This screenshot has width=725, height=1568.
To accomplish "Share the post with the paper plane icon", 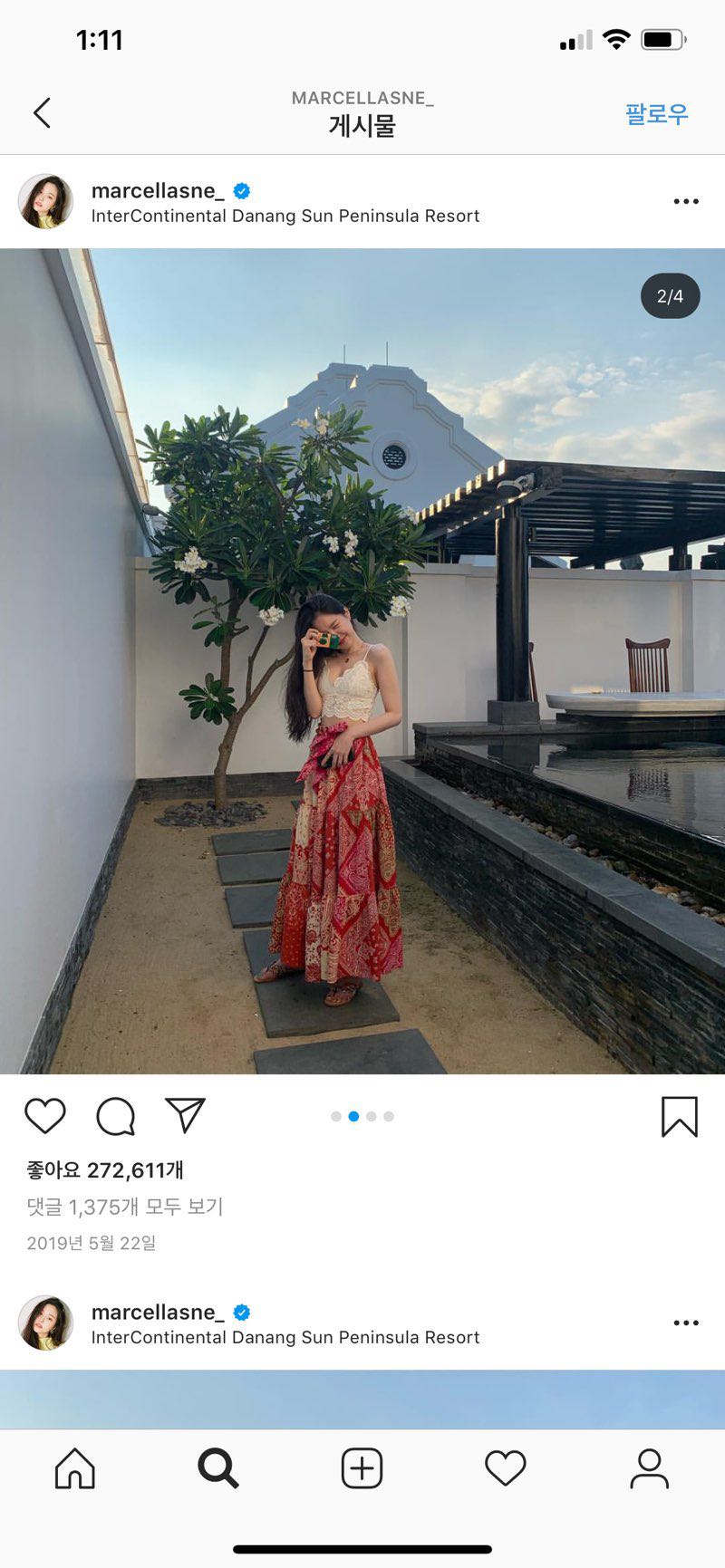I will 186,1115.
